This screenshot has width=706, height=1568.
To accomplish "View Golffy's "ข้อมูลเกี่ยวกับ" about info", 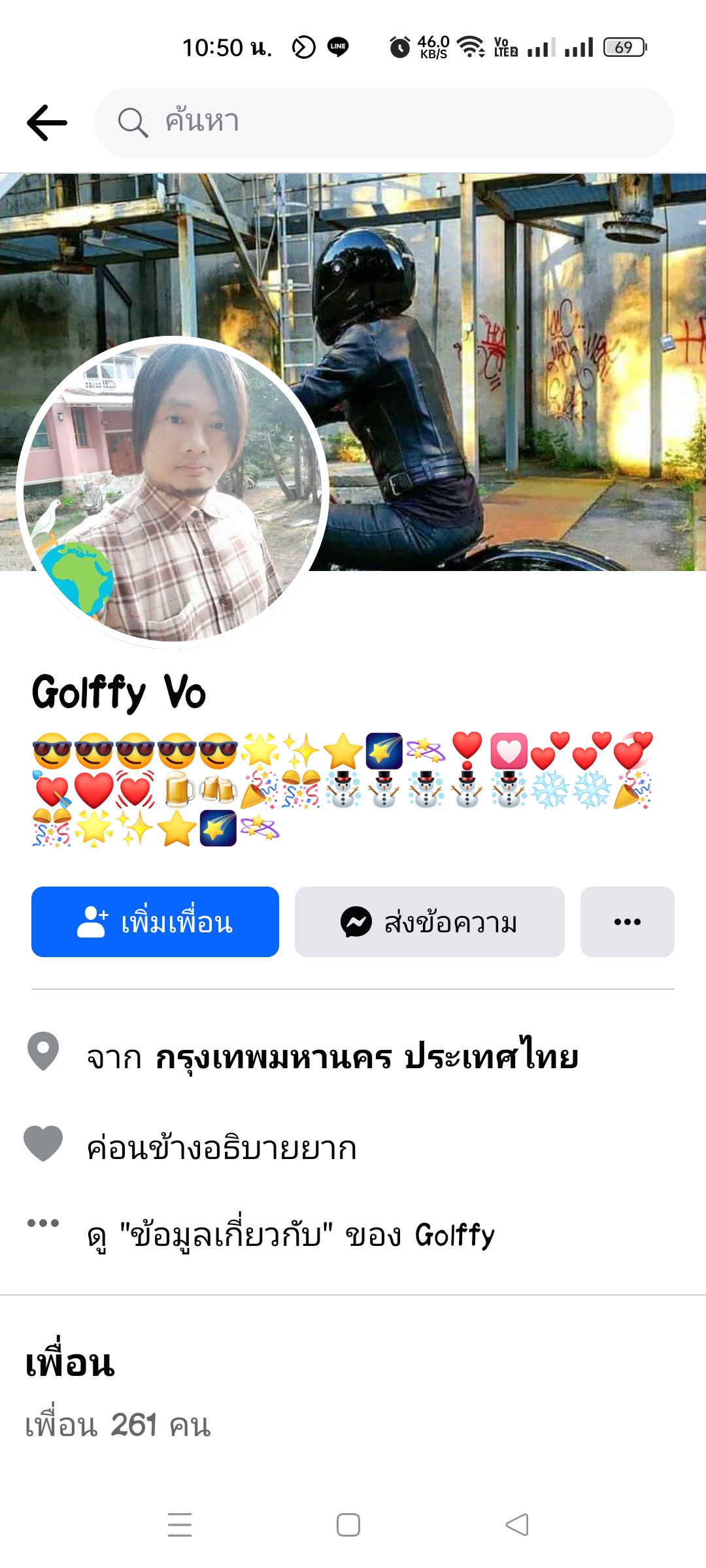I will coord(291,1235).
